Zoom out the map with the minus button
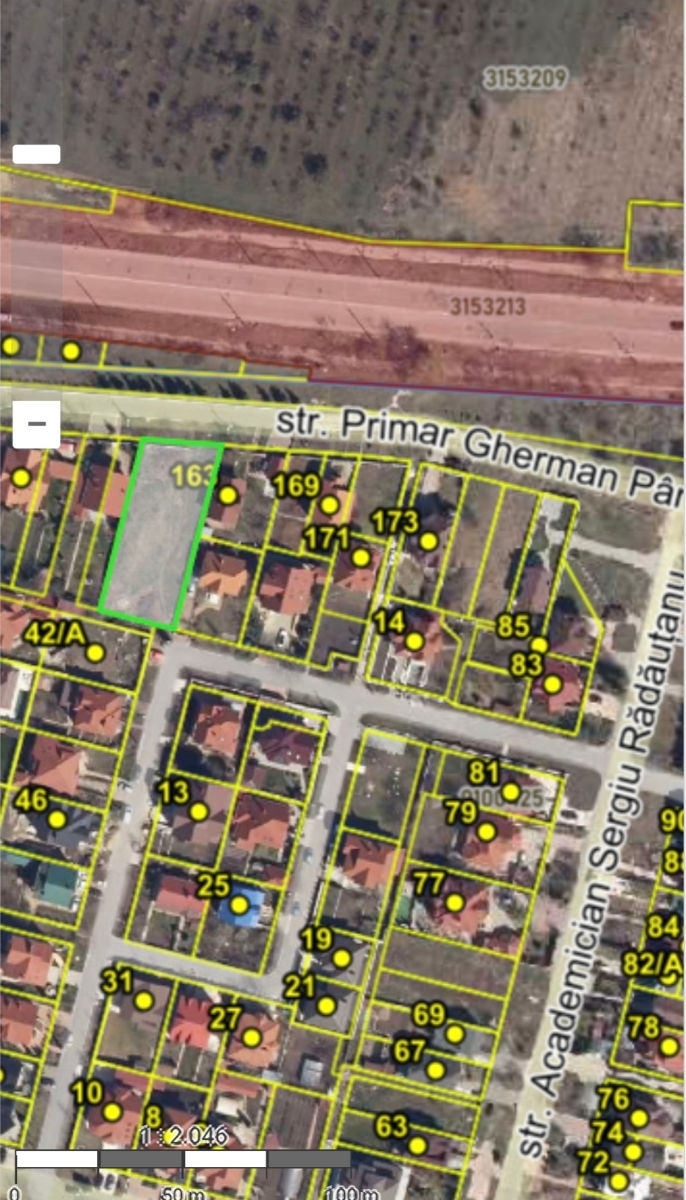This screenshot has height=1200, width=686. point(37,424)
